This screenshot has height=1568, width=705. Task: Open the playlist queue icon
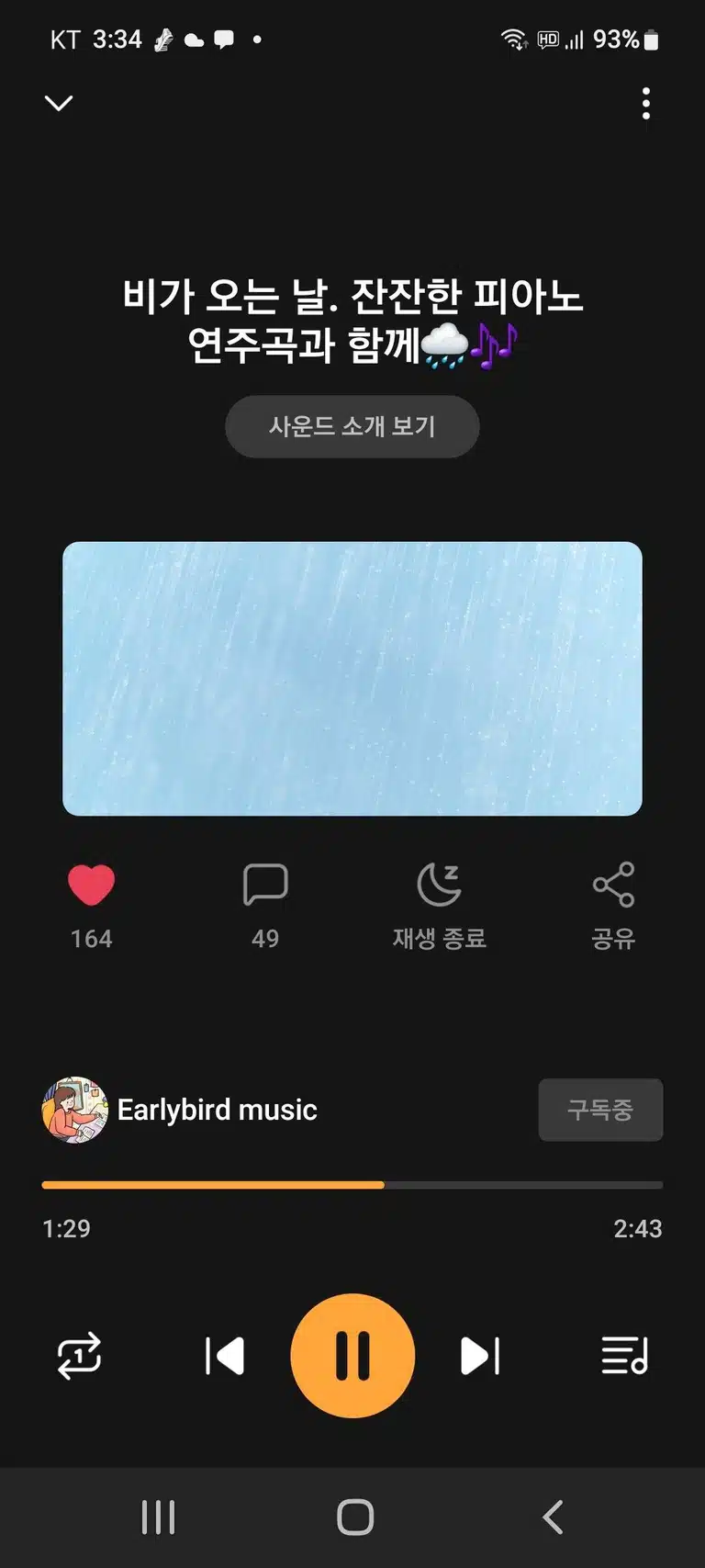625,1356
